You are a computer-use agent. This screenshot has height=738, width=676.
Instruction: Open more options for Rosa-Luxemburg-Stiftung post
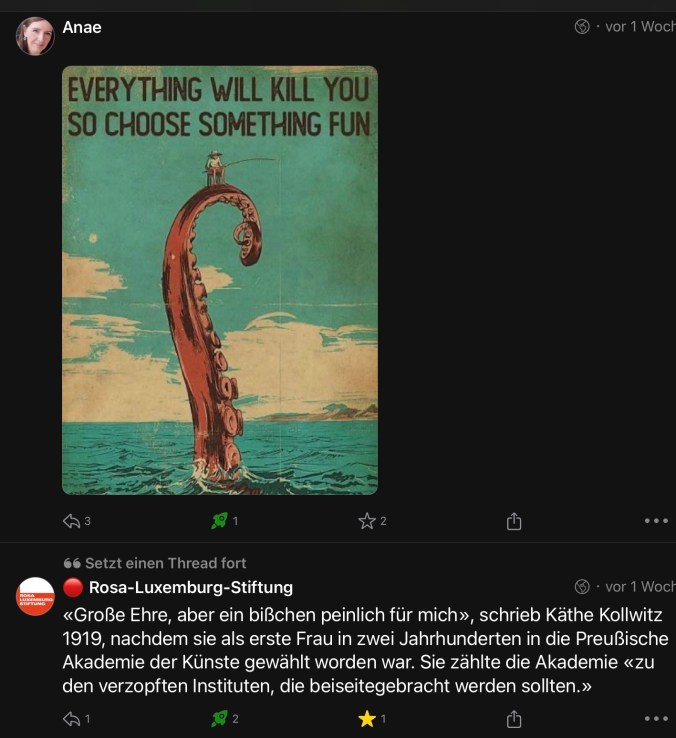coord(656,719)
